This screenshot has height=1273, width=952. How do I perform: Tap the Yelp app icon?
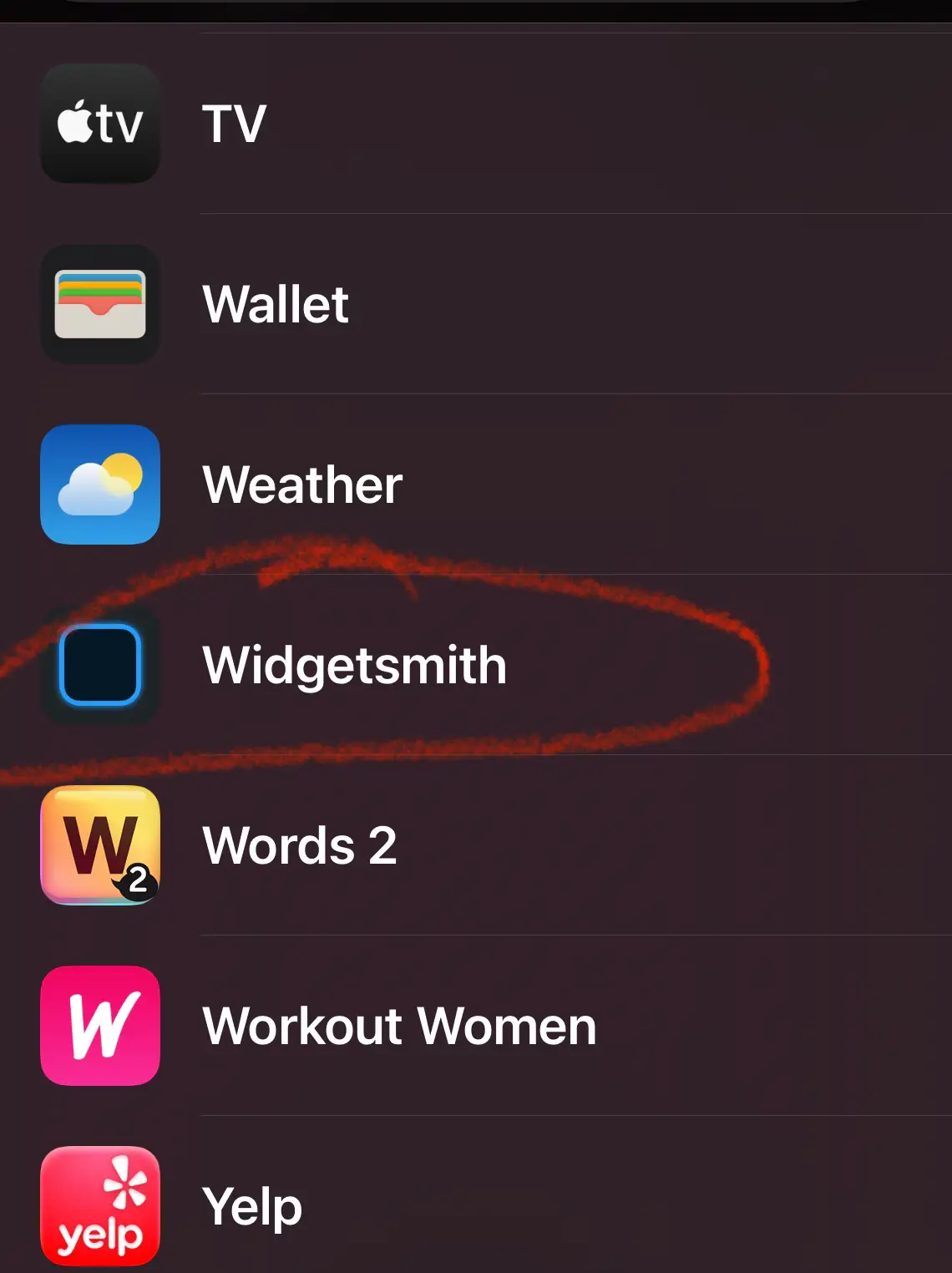[99, 1207]
